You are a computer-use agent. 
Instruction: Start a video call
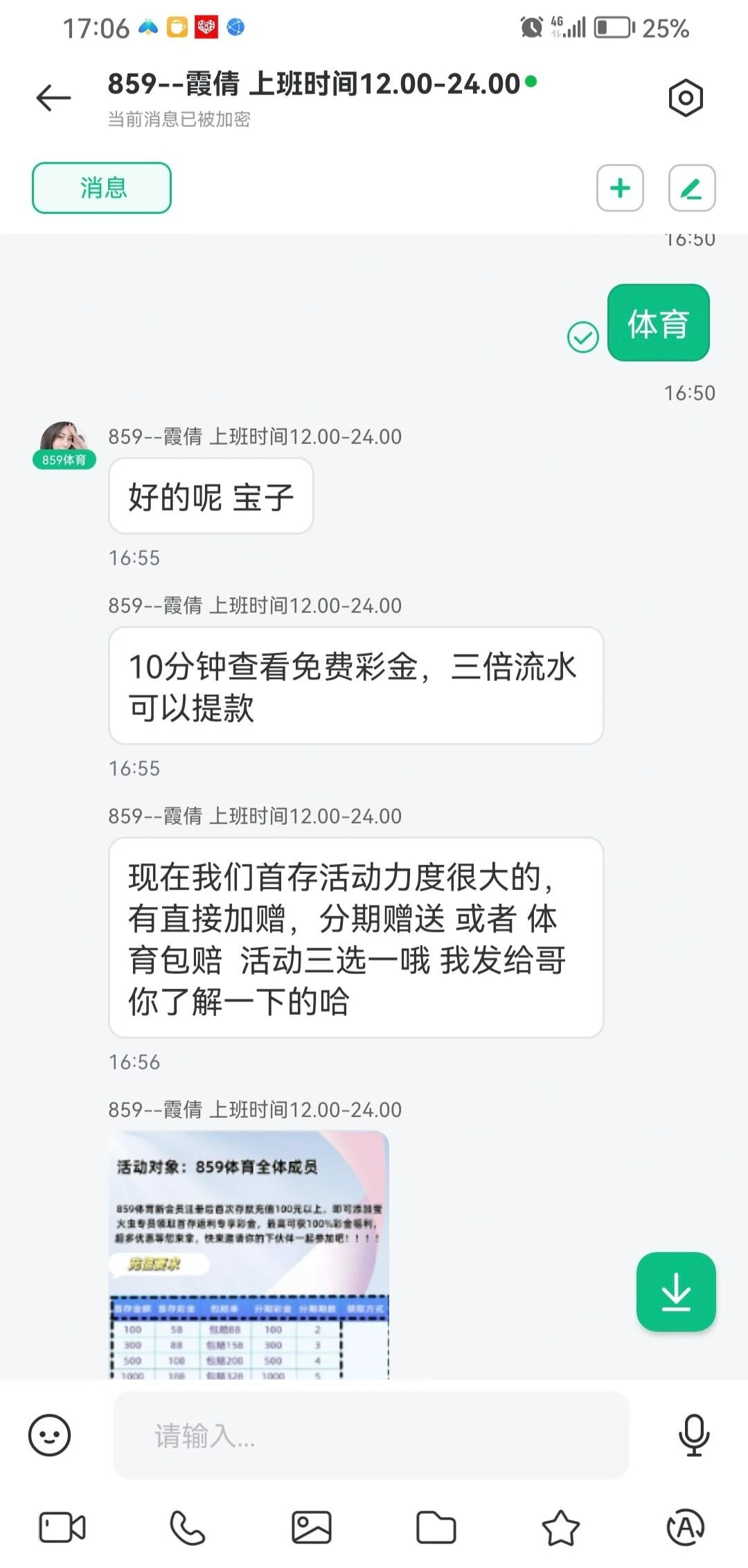[62, 1527]
